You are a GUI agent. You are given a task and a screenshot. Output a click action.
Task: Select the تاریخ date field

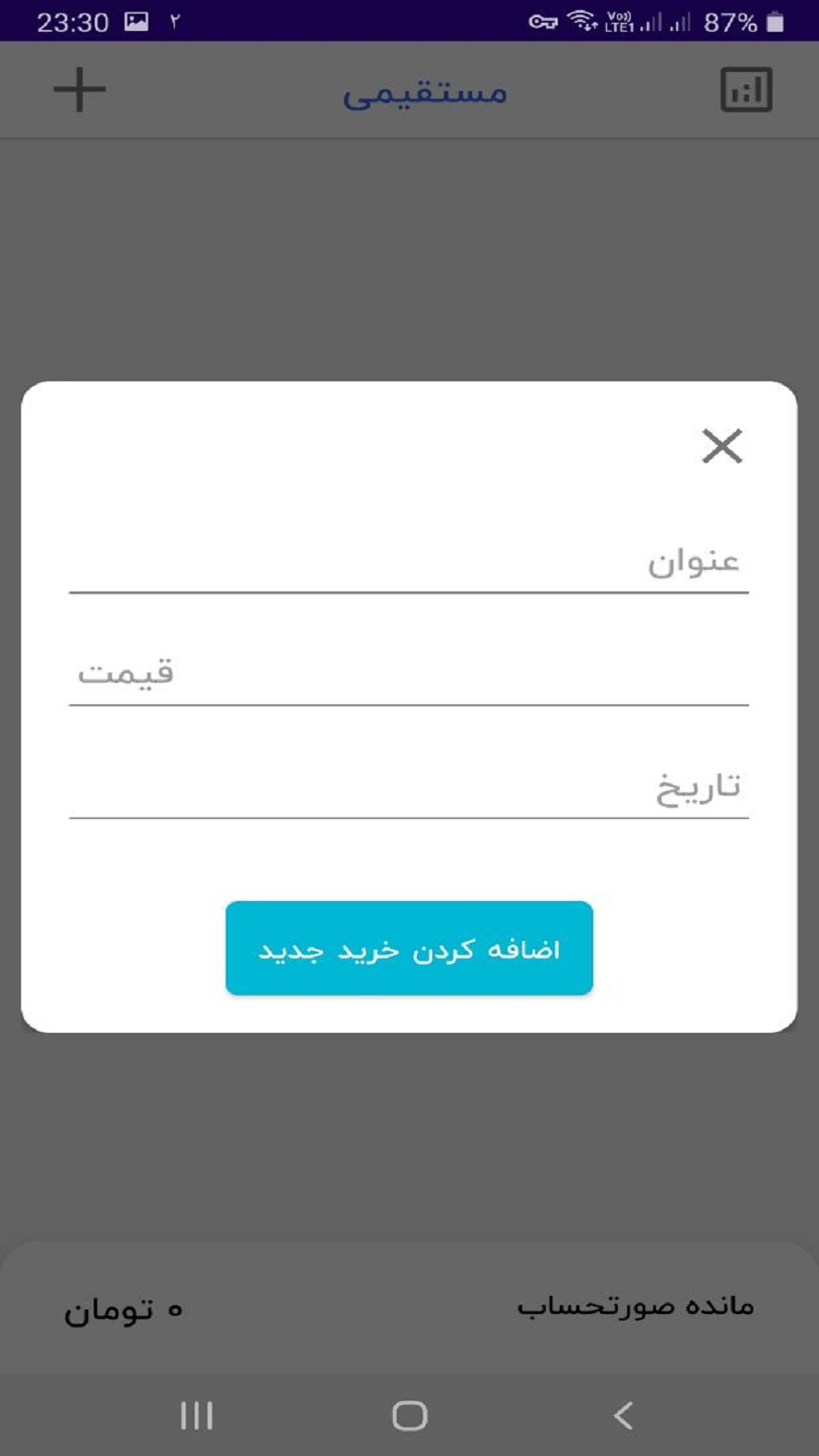pos(409,786)
